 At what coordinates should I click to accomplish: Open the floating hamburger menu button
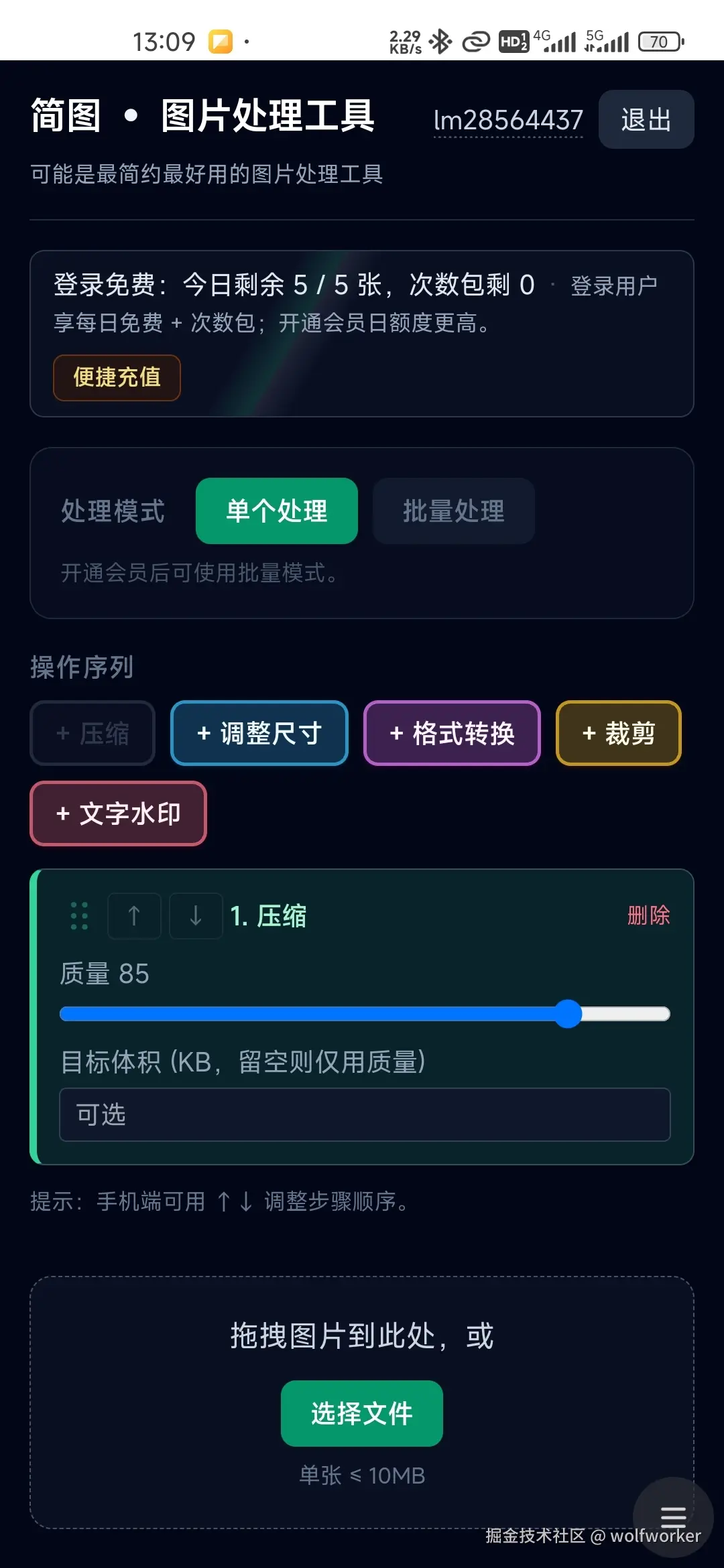pos(673,1517)
